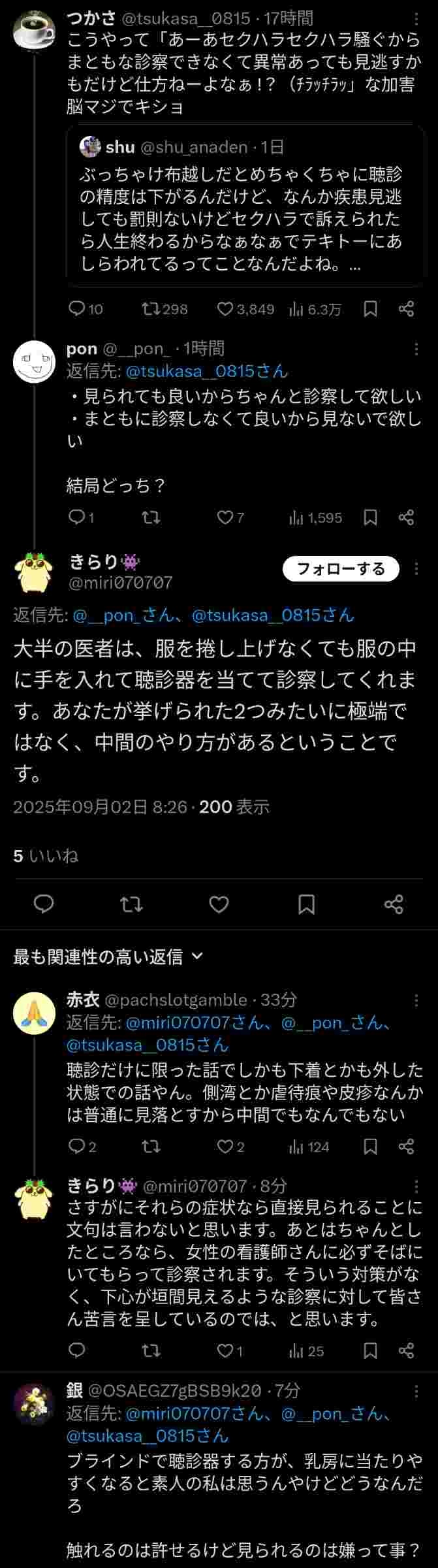438x1568 pixels.
Task: Bookmark きらり's main post
Action: [306, 904]
